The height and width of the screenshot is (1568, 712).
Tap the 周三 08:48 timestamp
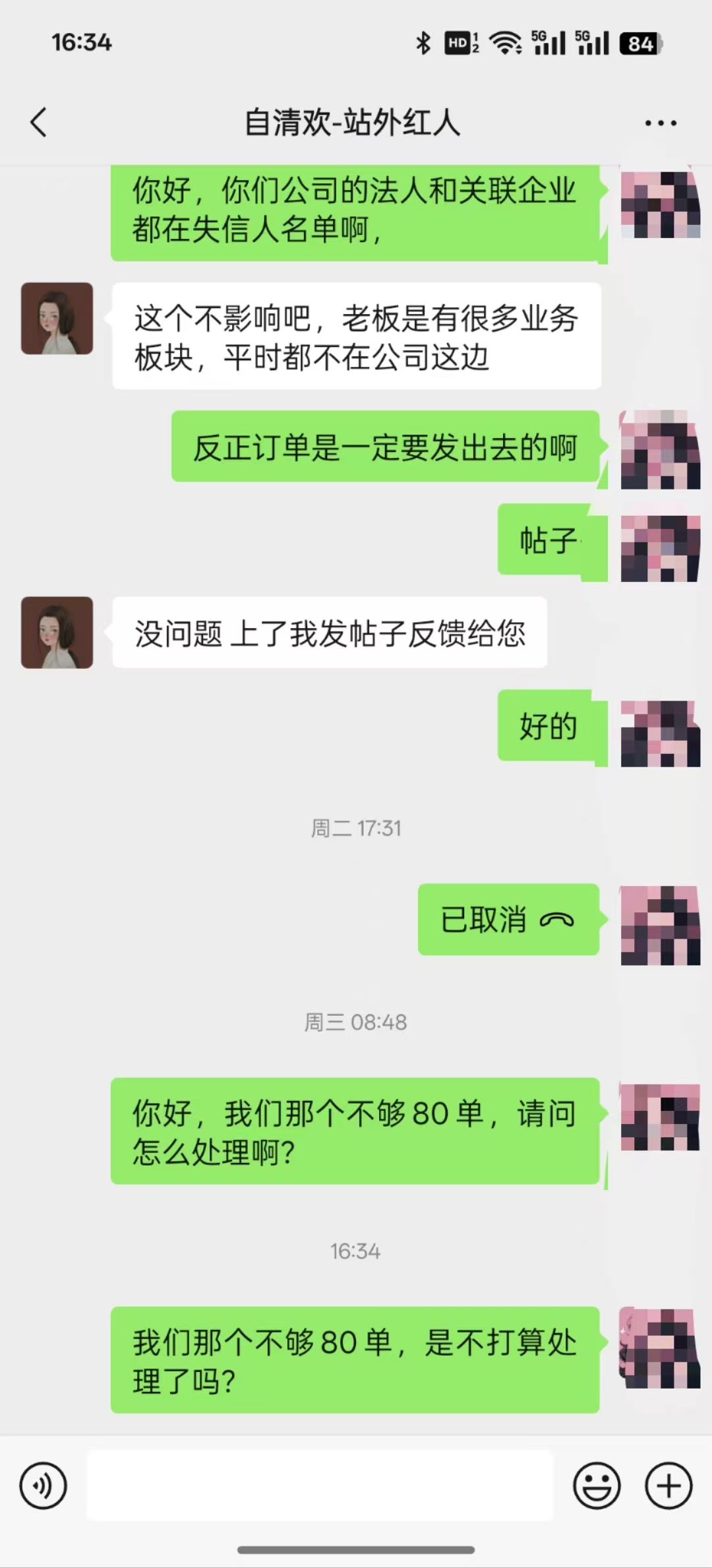click(x=356, y=1022)
